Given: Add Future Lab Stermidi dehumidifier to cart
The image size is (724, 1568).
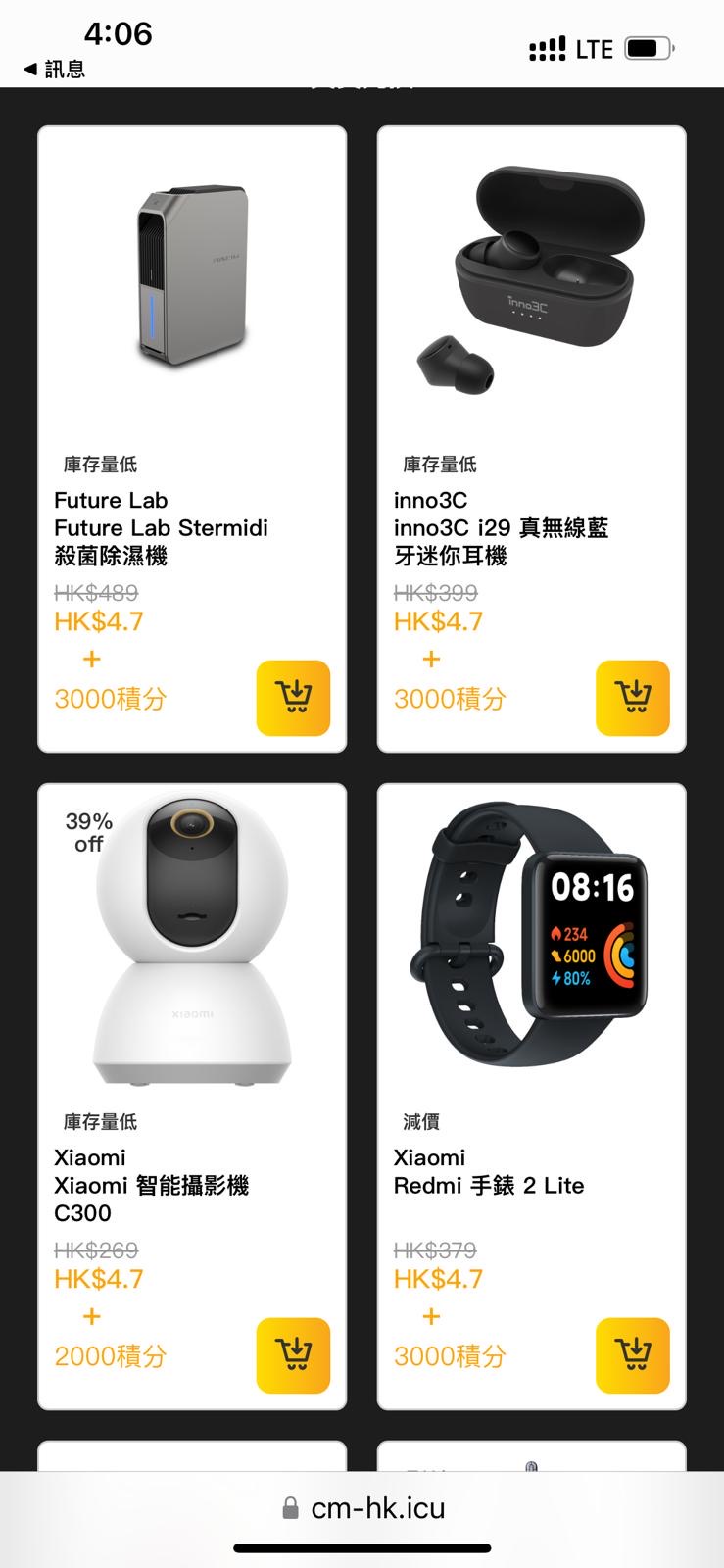Looking at the screenshot, I should pyautogui.click(x=293, y=698).
